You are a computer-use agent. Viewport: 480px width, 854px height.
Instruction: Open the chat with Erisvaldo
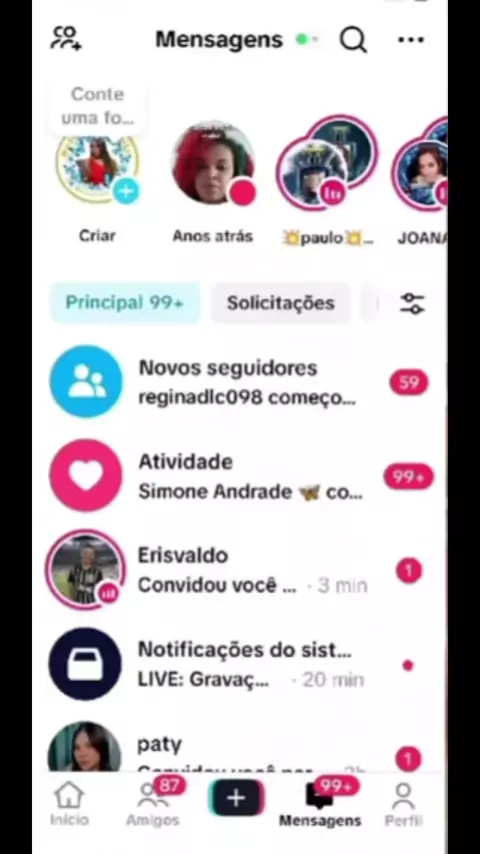240,570
